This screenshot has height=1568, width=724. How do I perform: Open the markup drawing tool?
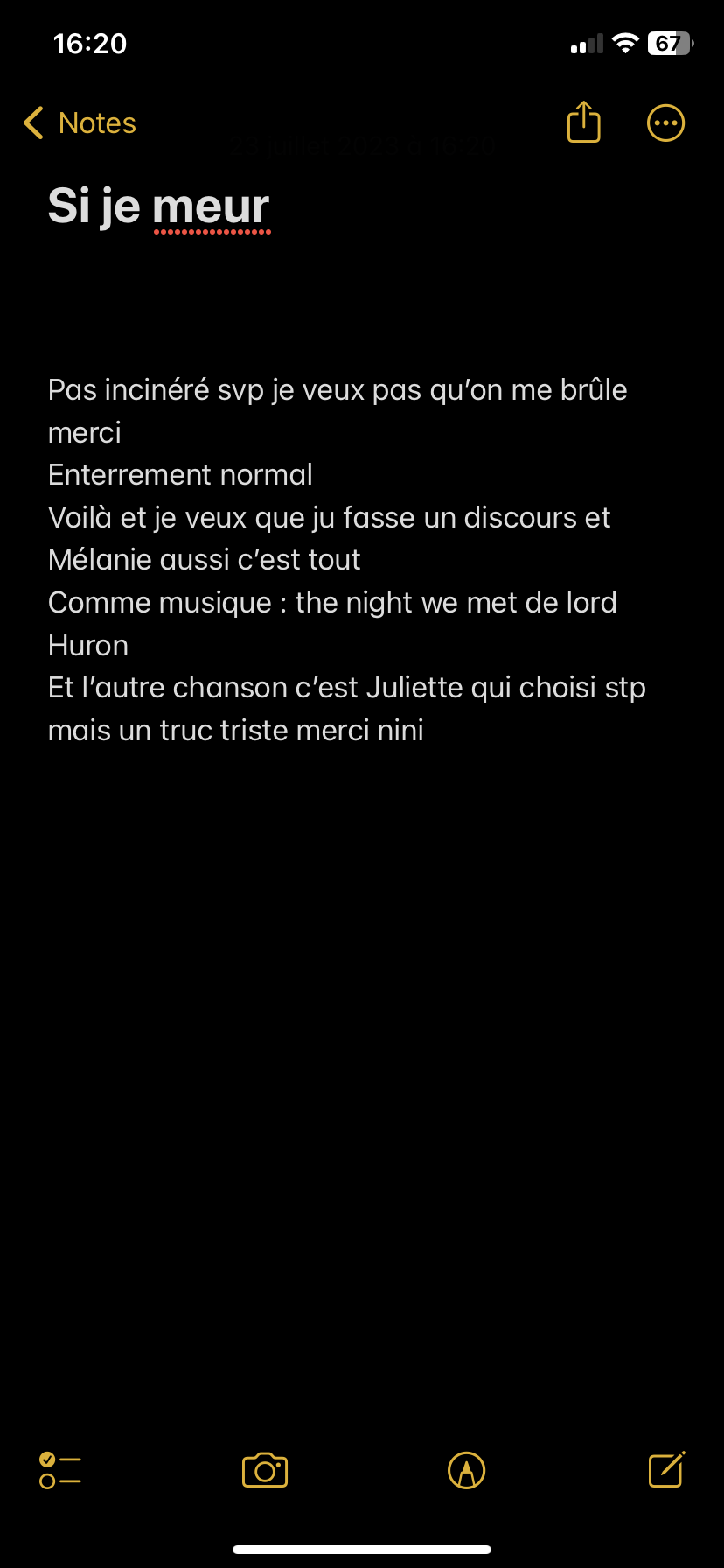tap(466, 1470)
